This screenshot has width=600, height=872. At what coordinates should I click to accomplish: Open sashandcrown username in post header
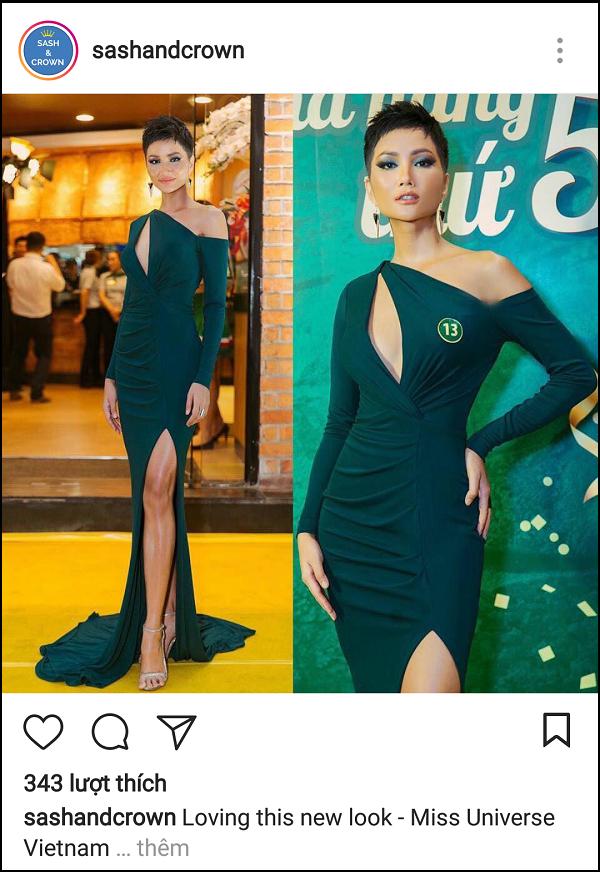(x=168, y=50)
